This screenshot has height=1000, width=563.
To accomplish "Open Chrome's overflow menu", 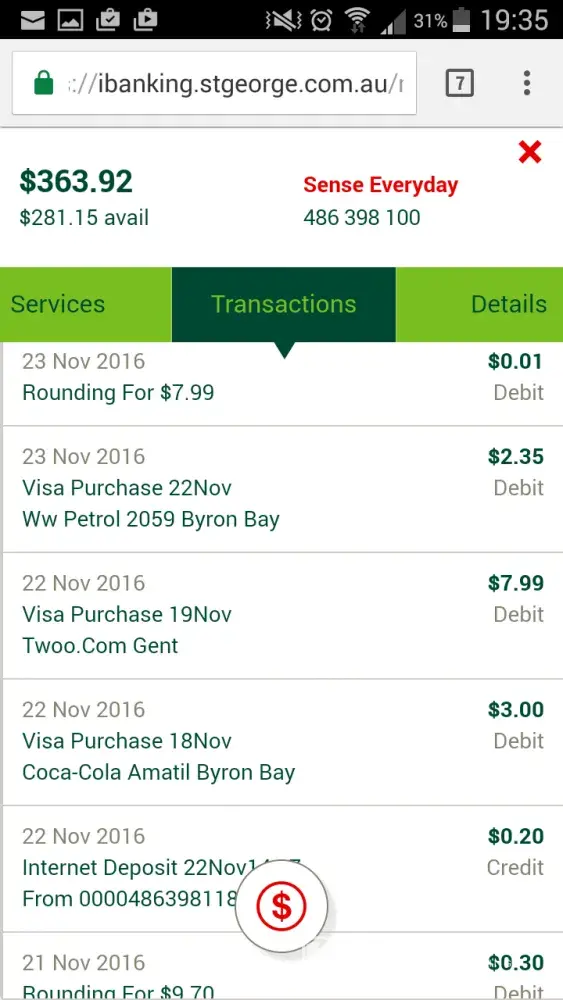I will pos(527,84).
